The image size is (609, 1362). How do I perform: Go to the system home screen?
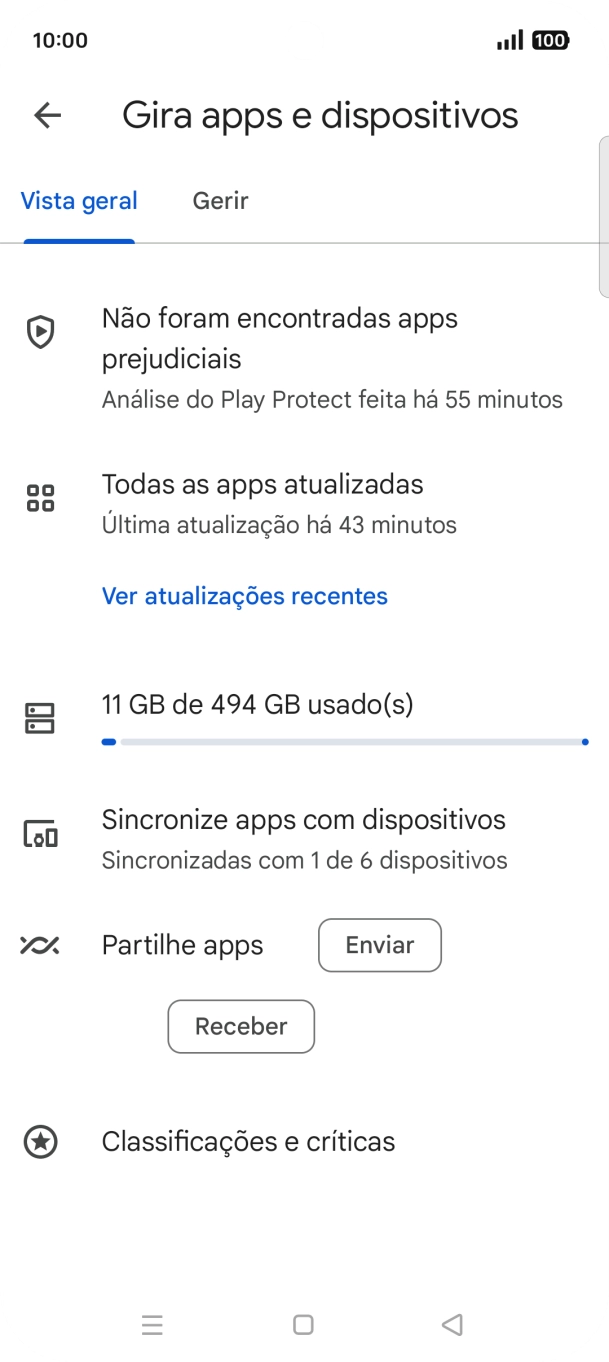click(303, 1325)
